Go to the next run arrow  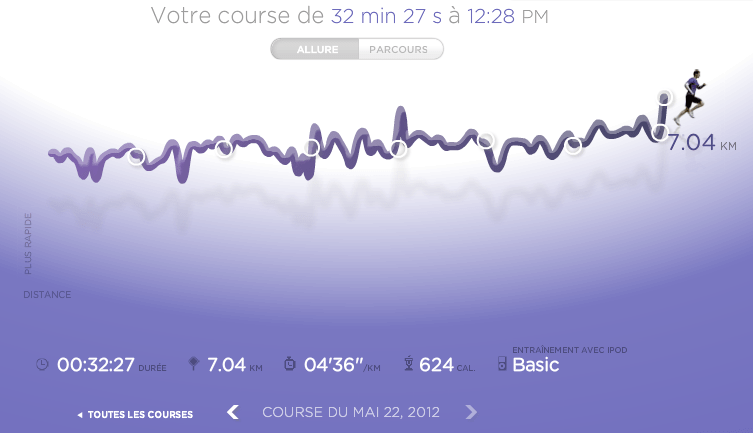tap(472, 412)
